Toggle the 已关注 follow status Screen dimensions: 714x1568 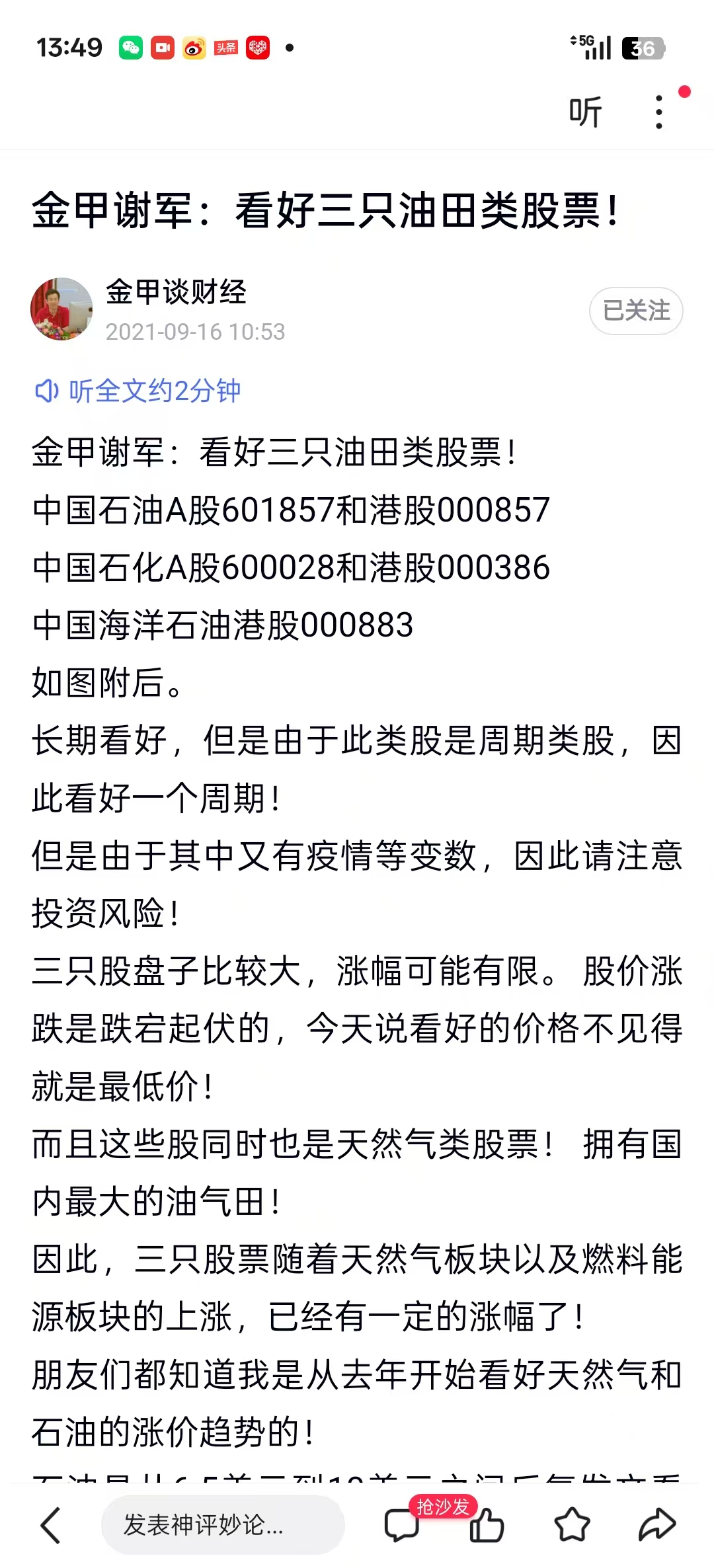coord(635,310)
